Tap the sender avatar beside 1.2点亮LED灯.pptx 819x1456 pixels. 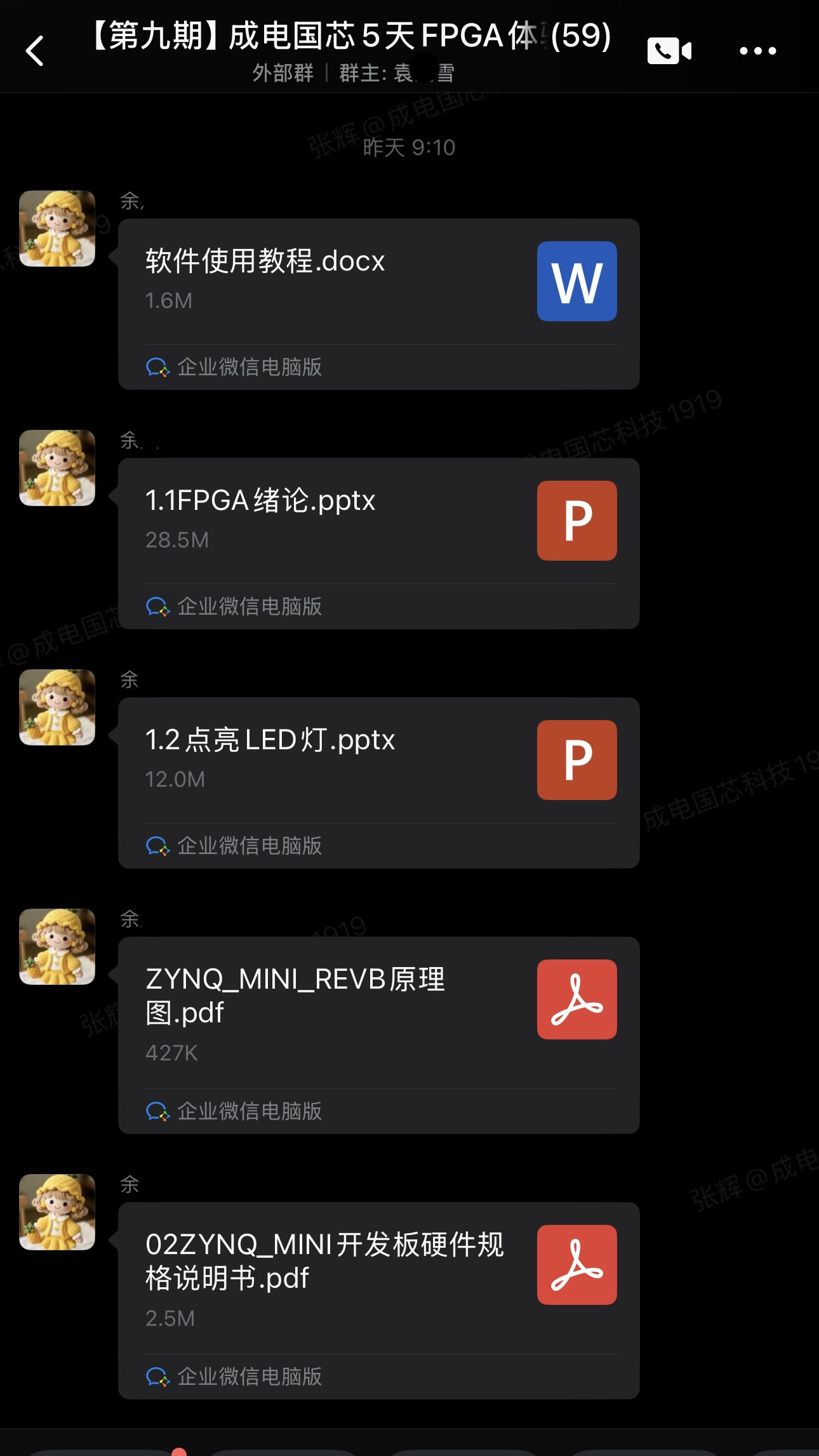coord(57,707)
